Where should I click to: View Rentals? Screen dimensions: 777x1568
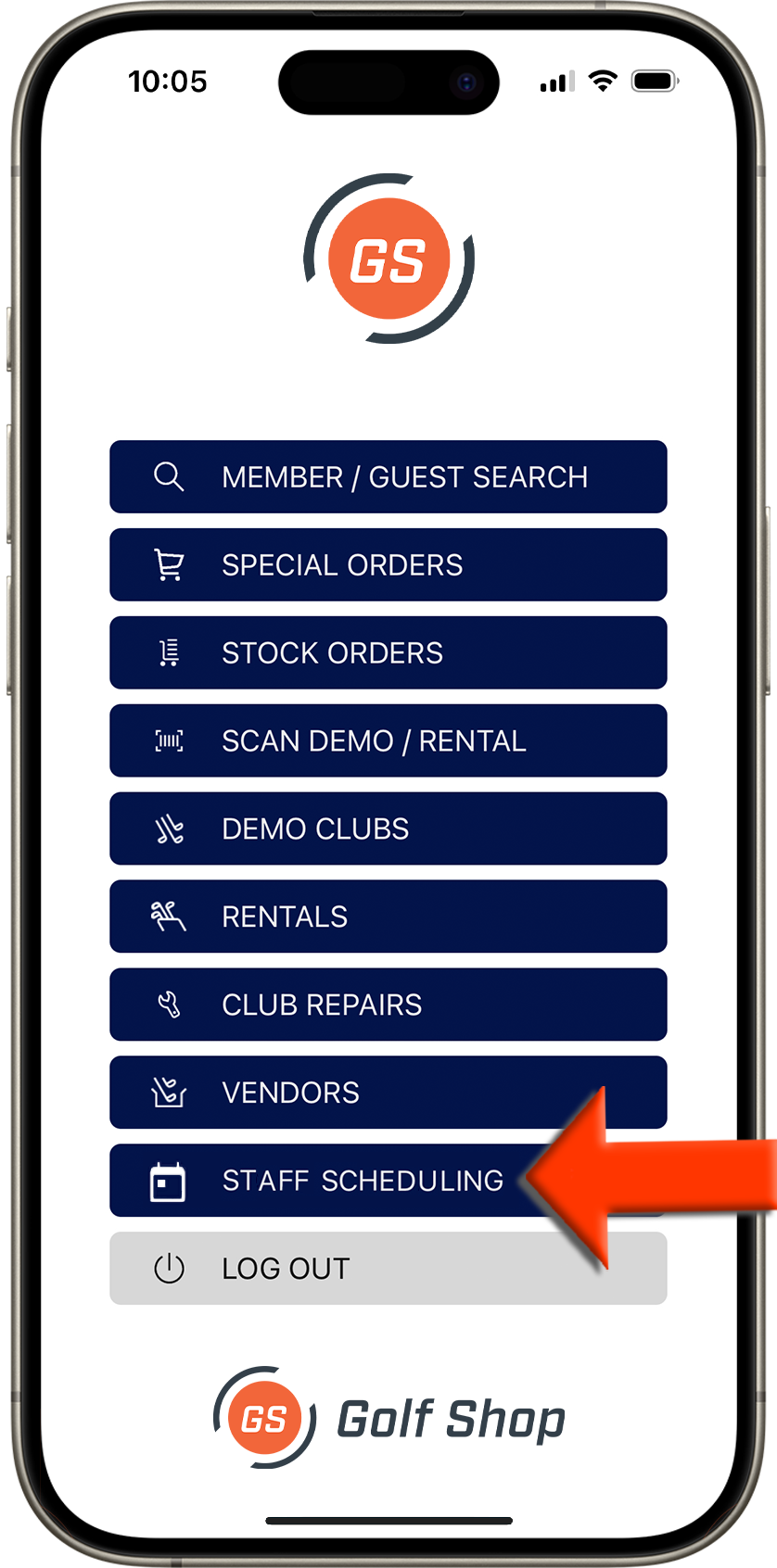[388, 917]
